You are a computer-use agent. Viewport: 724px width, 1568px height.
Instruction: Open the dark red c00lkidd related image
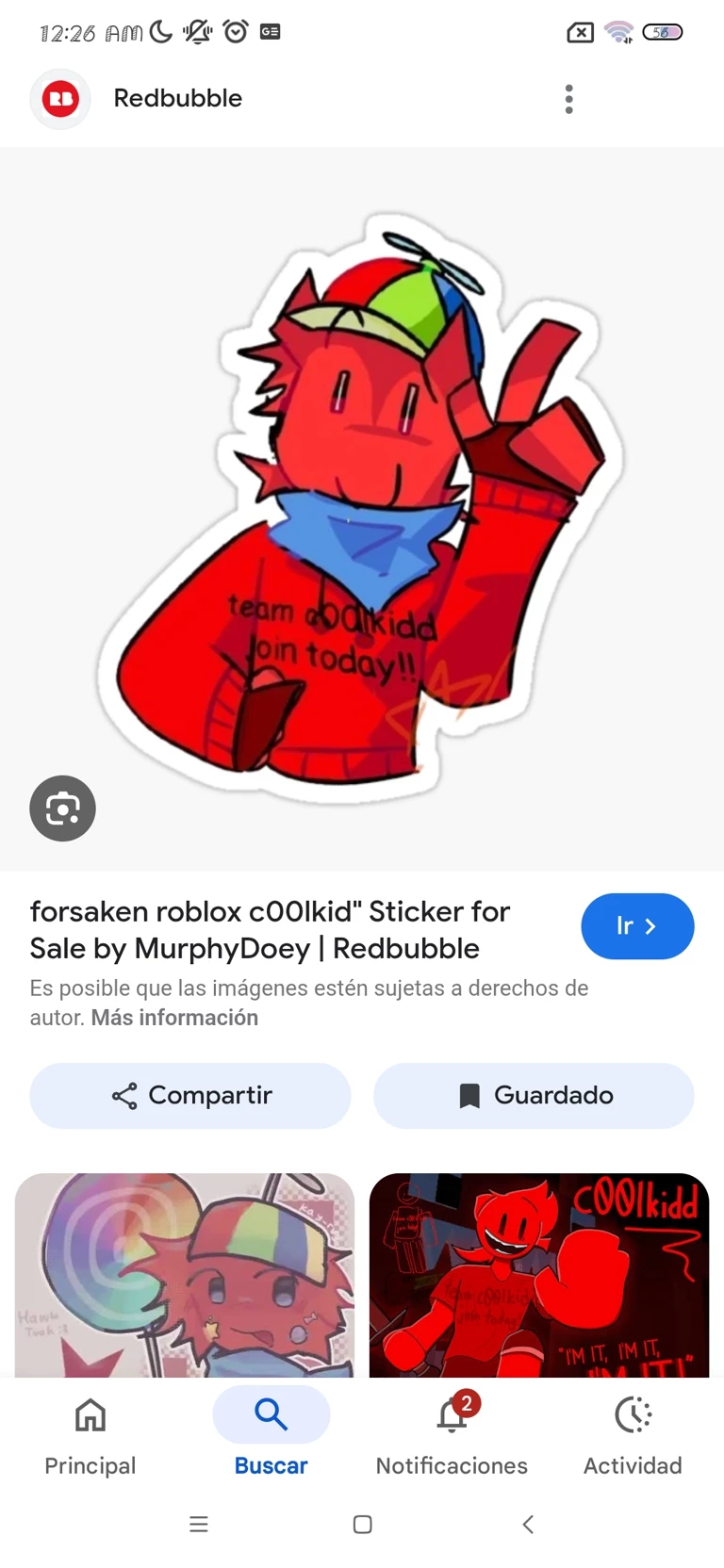tap(539, 1274)
